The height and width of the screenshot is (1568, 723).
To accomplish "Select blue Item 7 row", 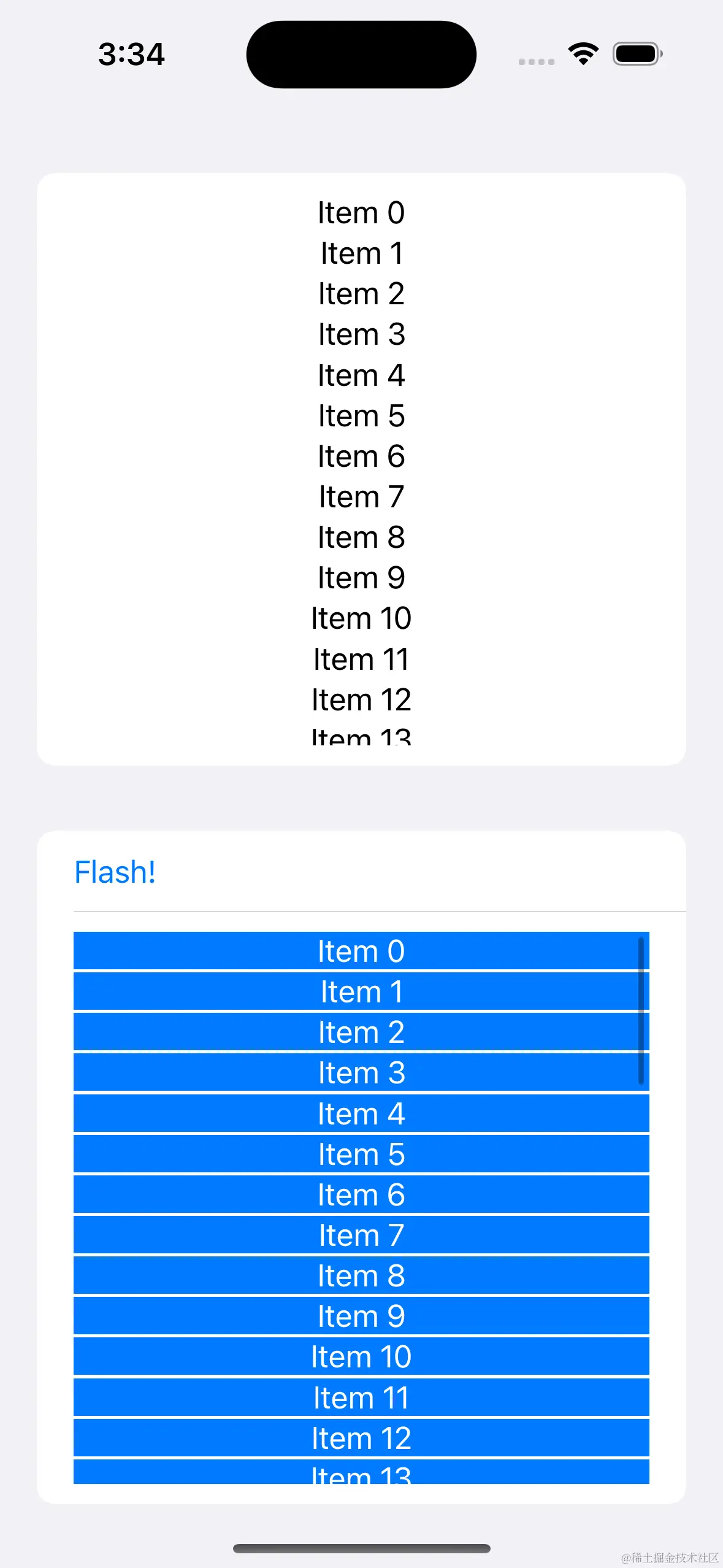I will point(361,1235).
